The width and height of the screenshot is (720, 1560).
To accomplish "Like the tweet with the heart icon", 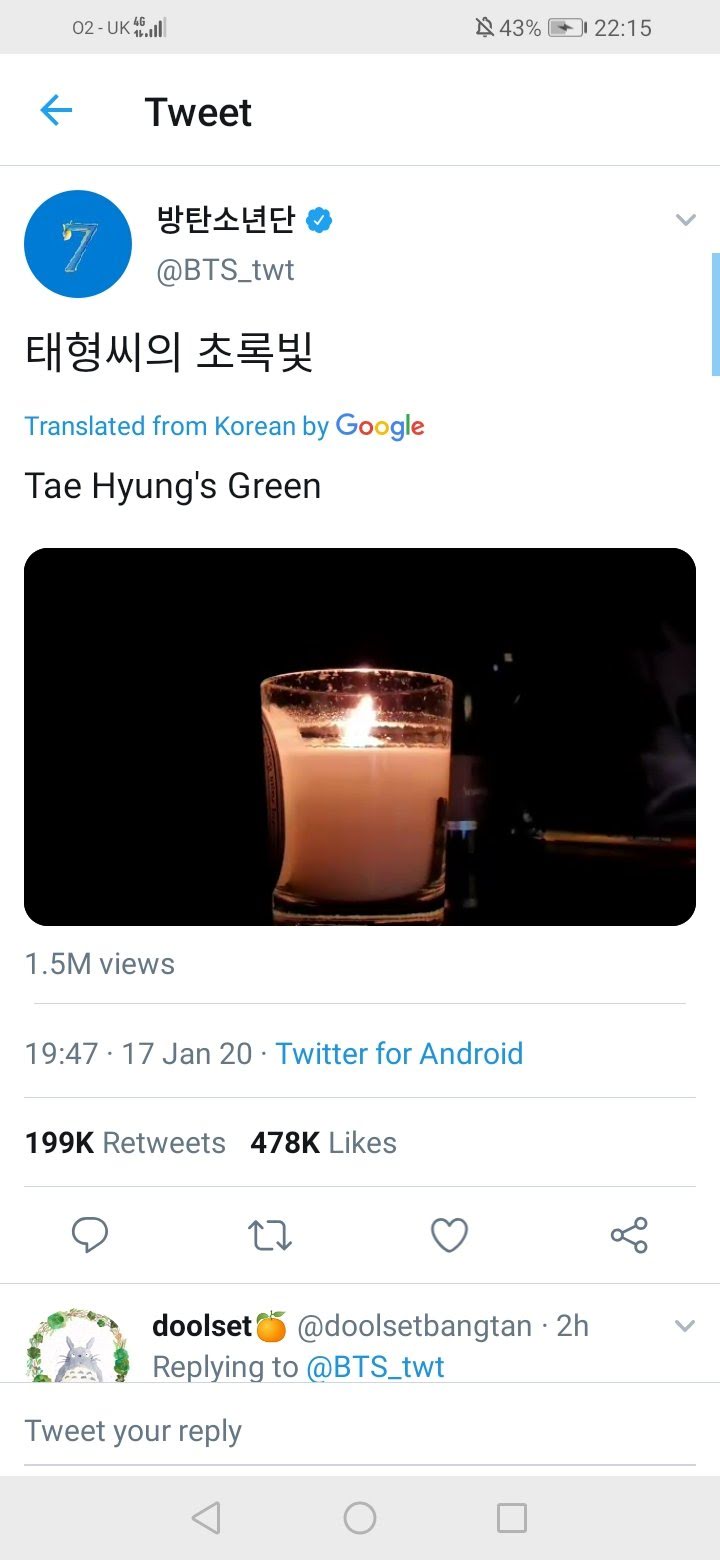I will click(449, 1236).
